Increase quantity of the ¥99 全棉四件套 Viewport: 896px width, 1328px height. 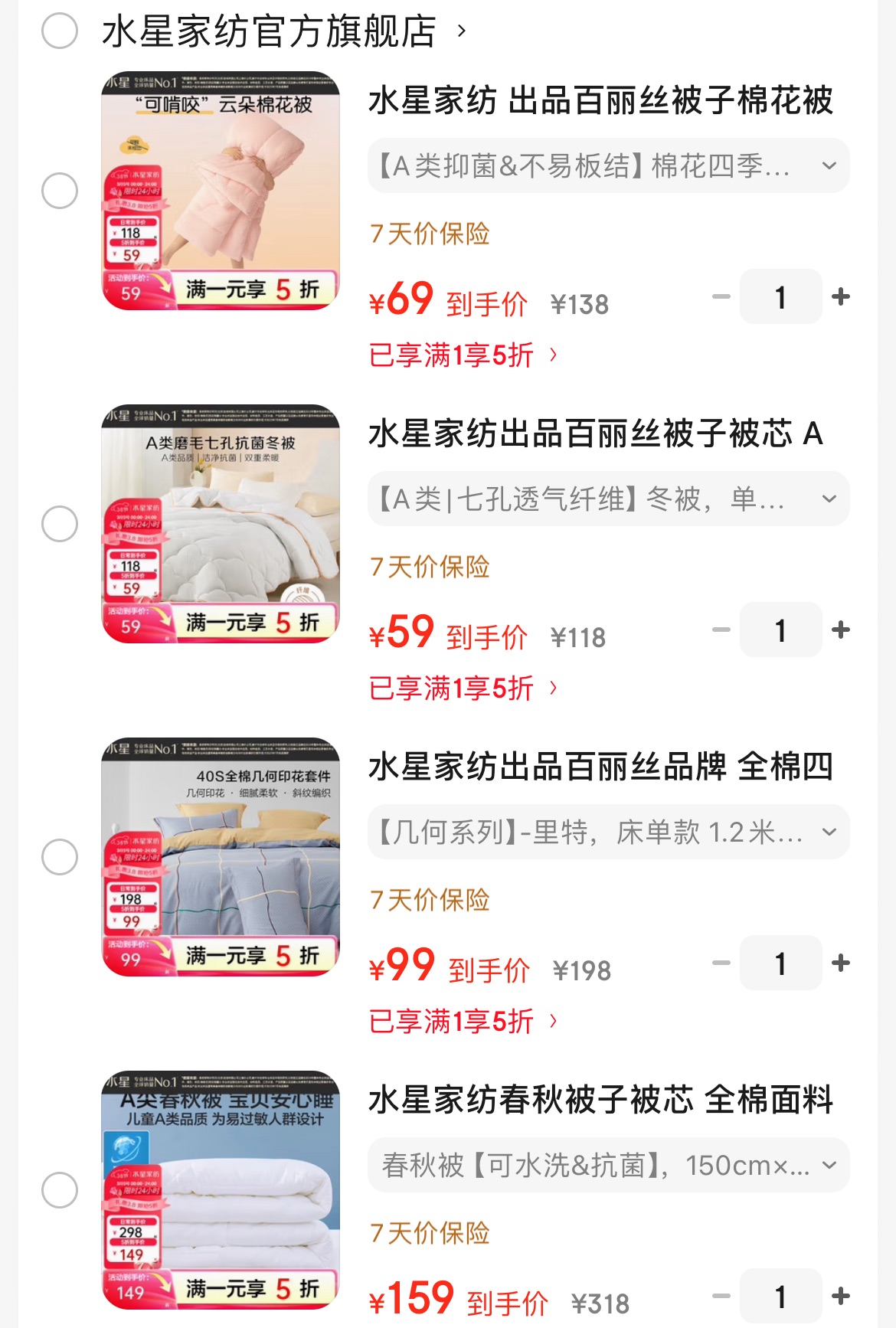click(x=840, y=963)
